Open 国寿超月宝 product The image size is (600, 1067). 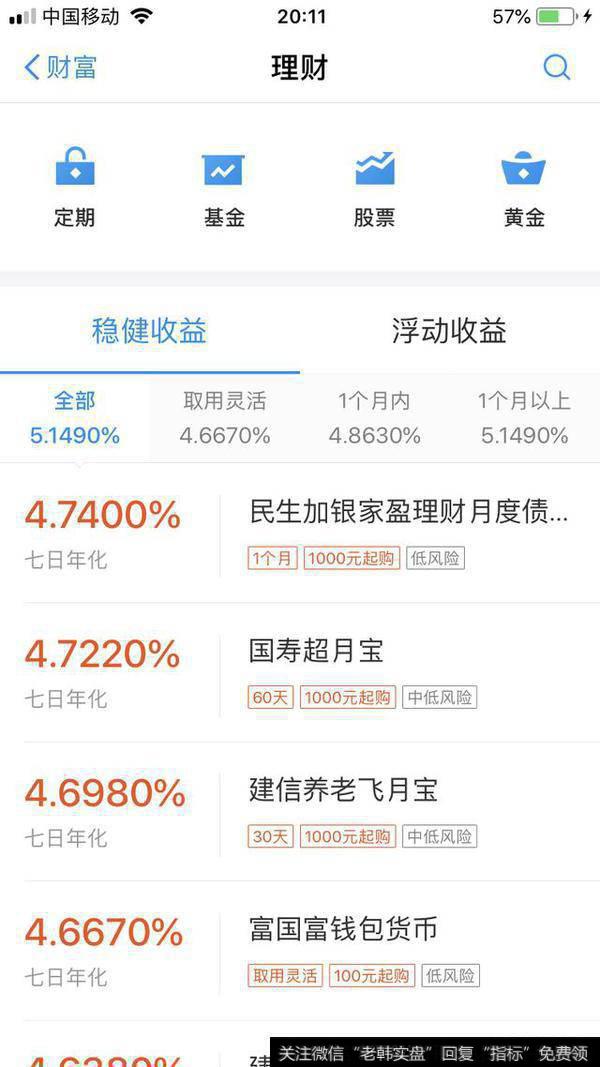pyautogui.click(x=300, y=673)
